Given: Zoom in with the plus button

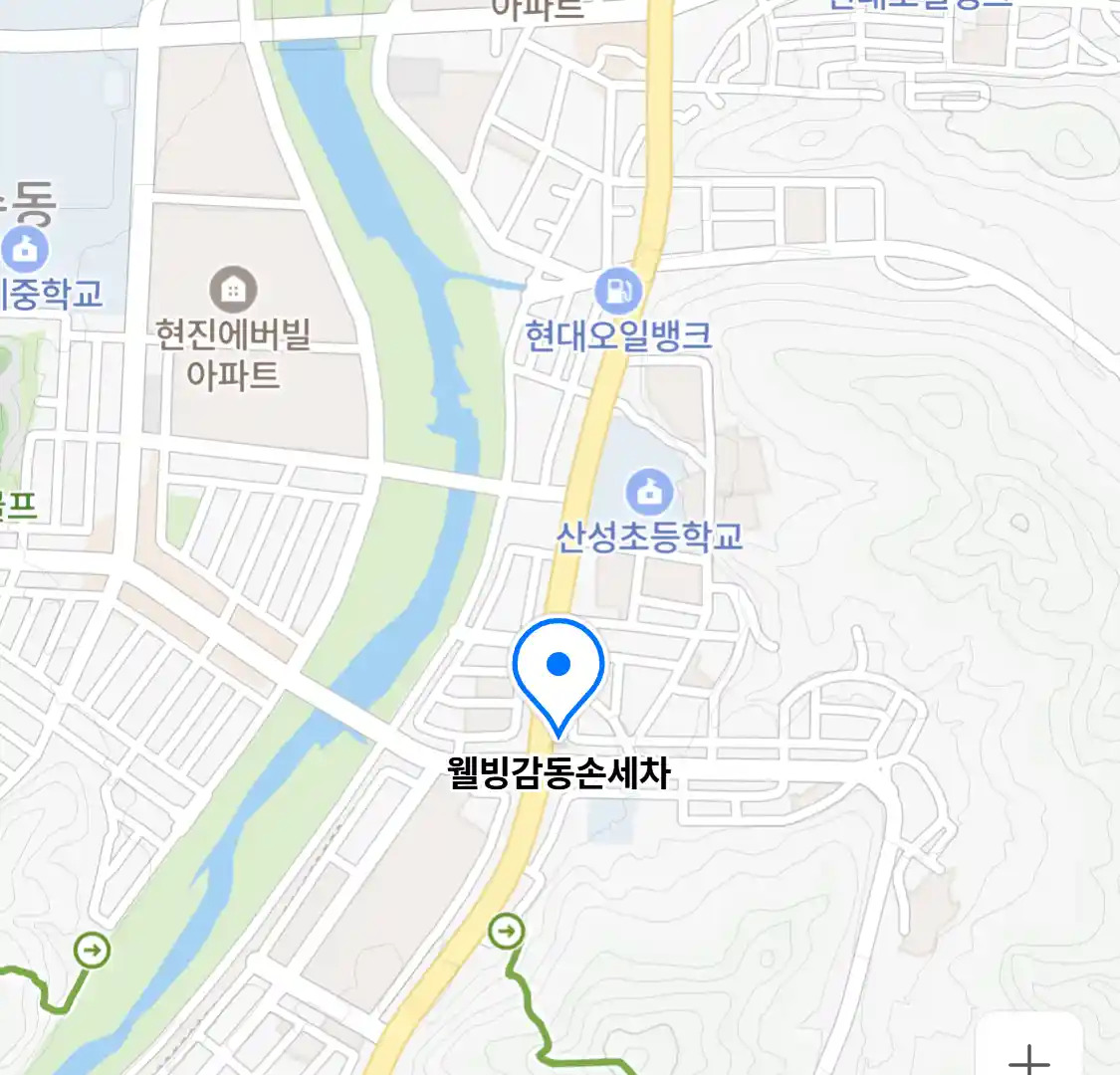Looking at the screenshot, I should [x=1028, y=1057].
